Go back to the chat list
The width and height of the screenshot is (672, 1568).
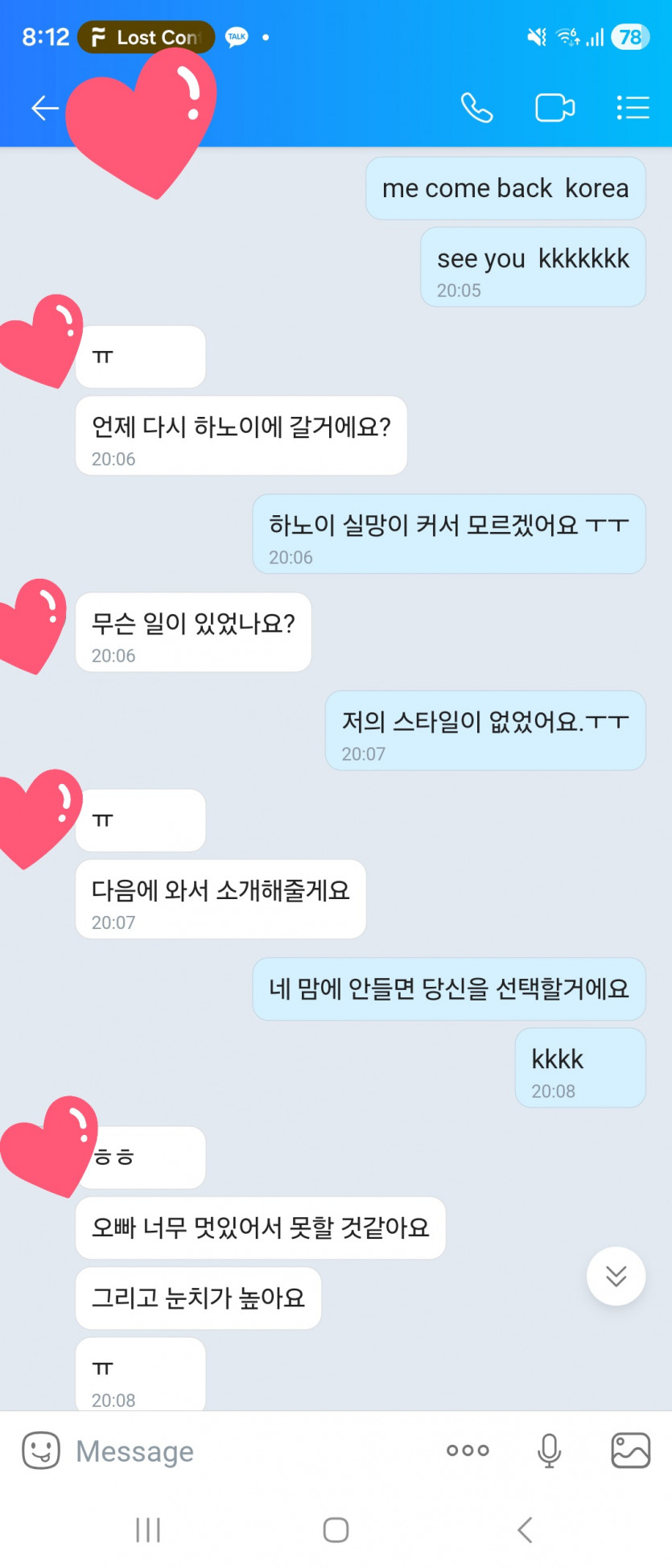(44, 108)
